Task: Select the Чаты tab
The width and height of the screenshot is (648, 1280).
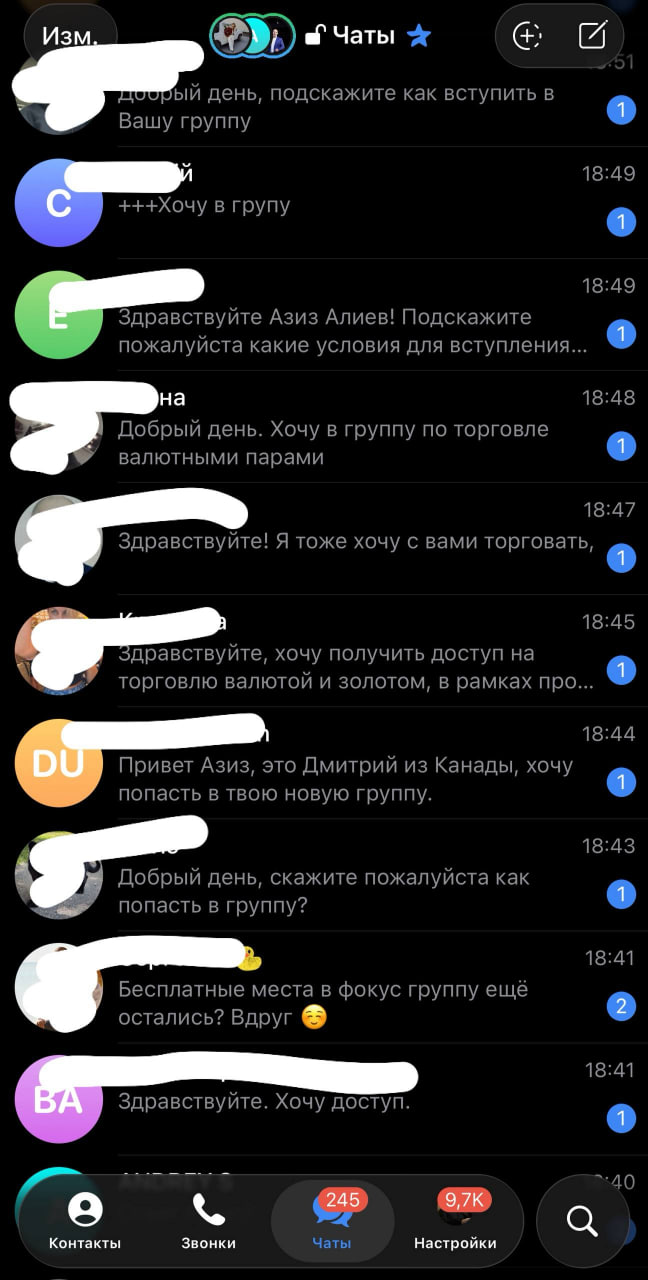Action: (332, 1222)
